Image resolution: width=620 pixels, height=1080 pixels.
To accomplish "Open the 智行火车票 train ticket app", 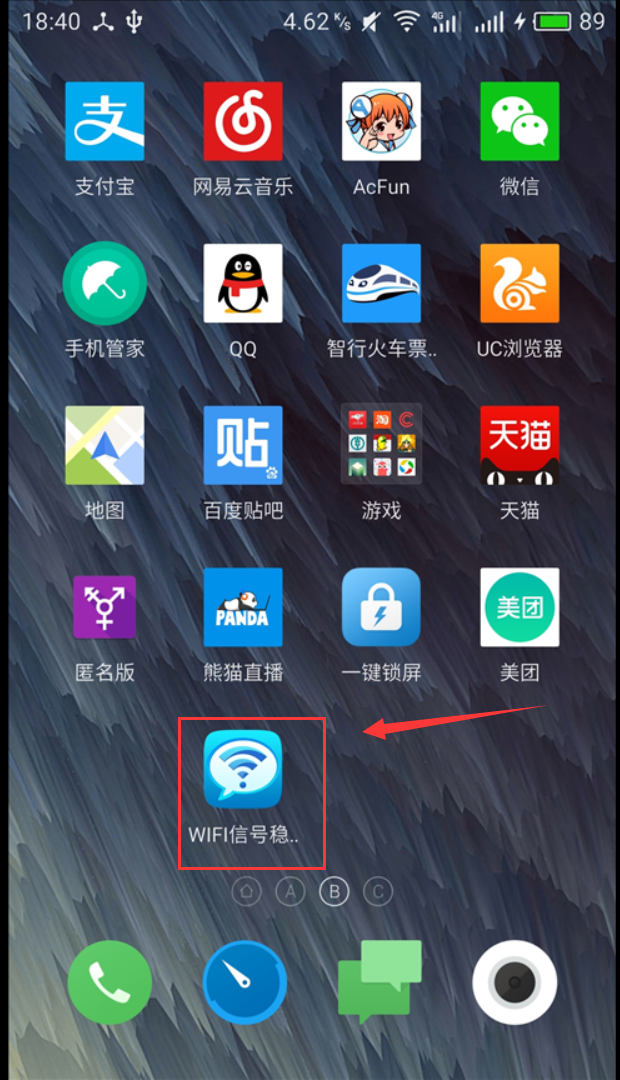I will coord(381,284).
